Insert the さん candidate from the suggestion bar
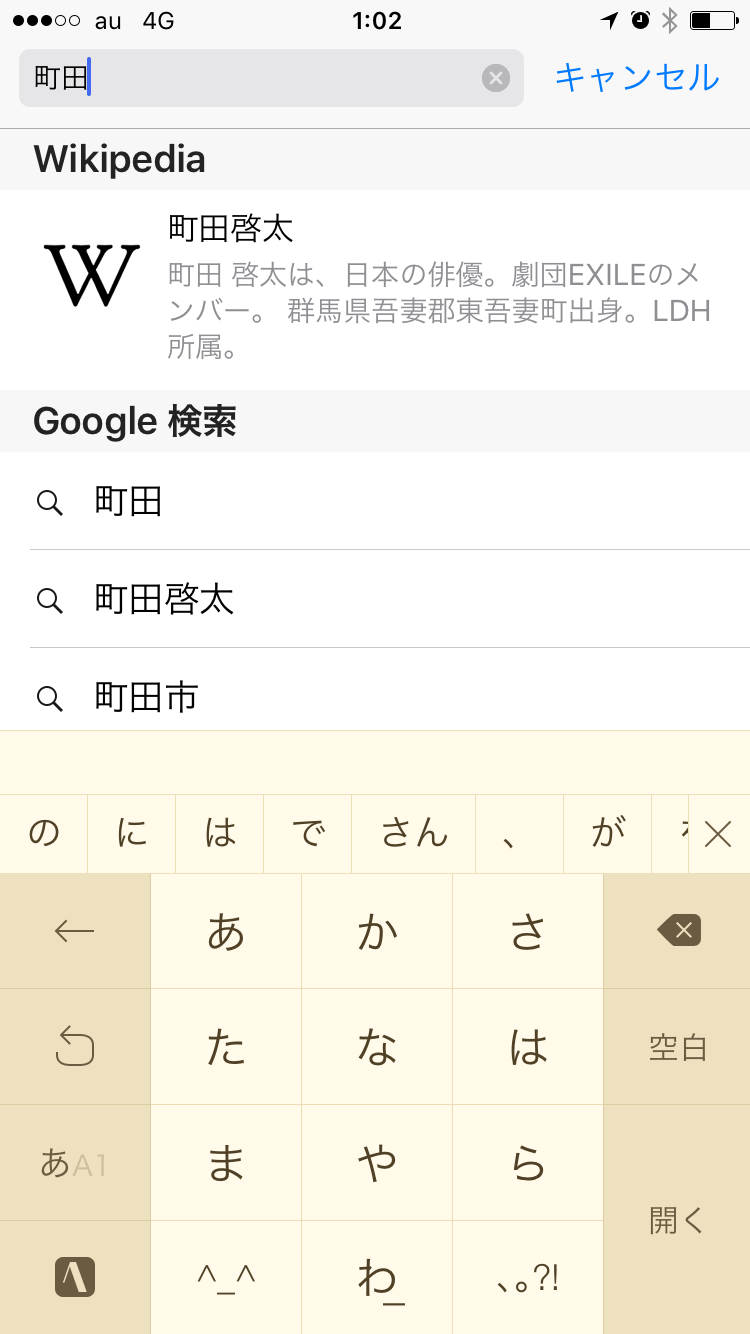Screen dimensions: 750x1334 (x=414, y=833)
